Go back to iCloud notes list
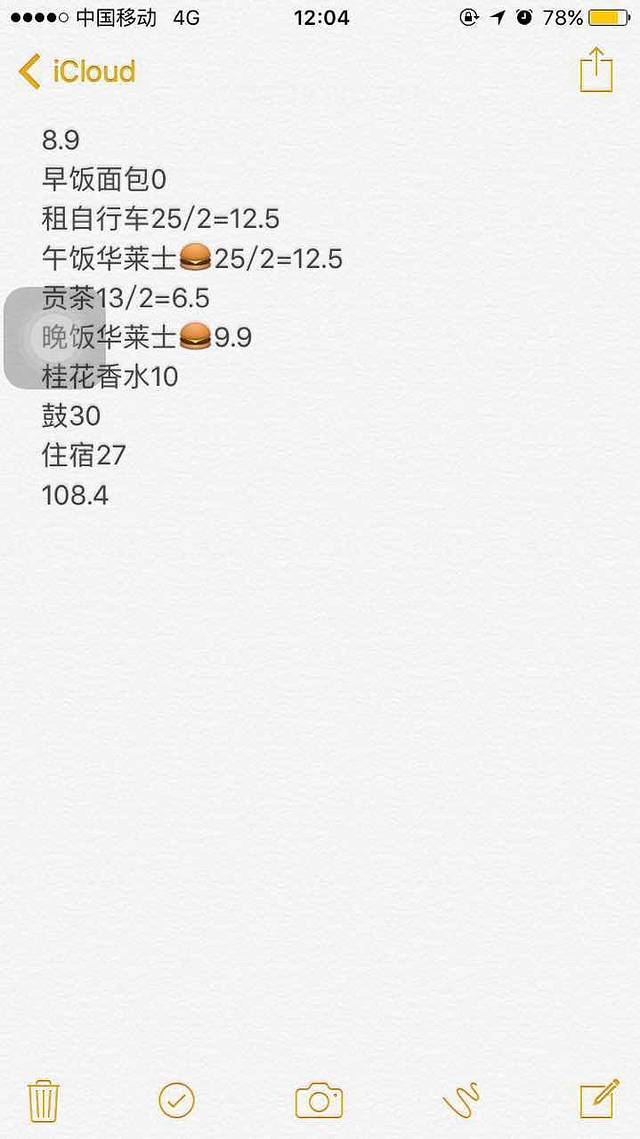The image size is (640, 1139). pos(76,72)
